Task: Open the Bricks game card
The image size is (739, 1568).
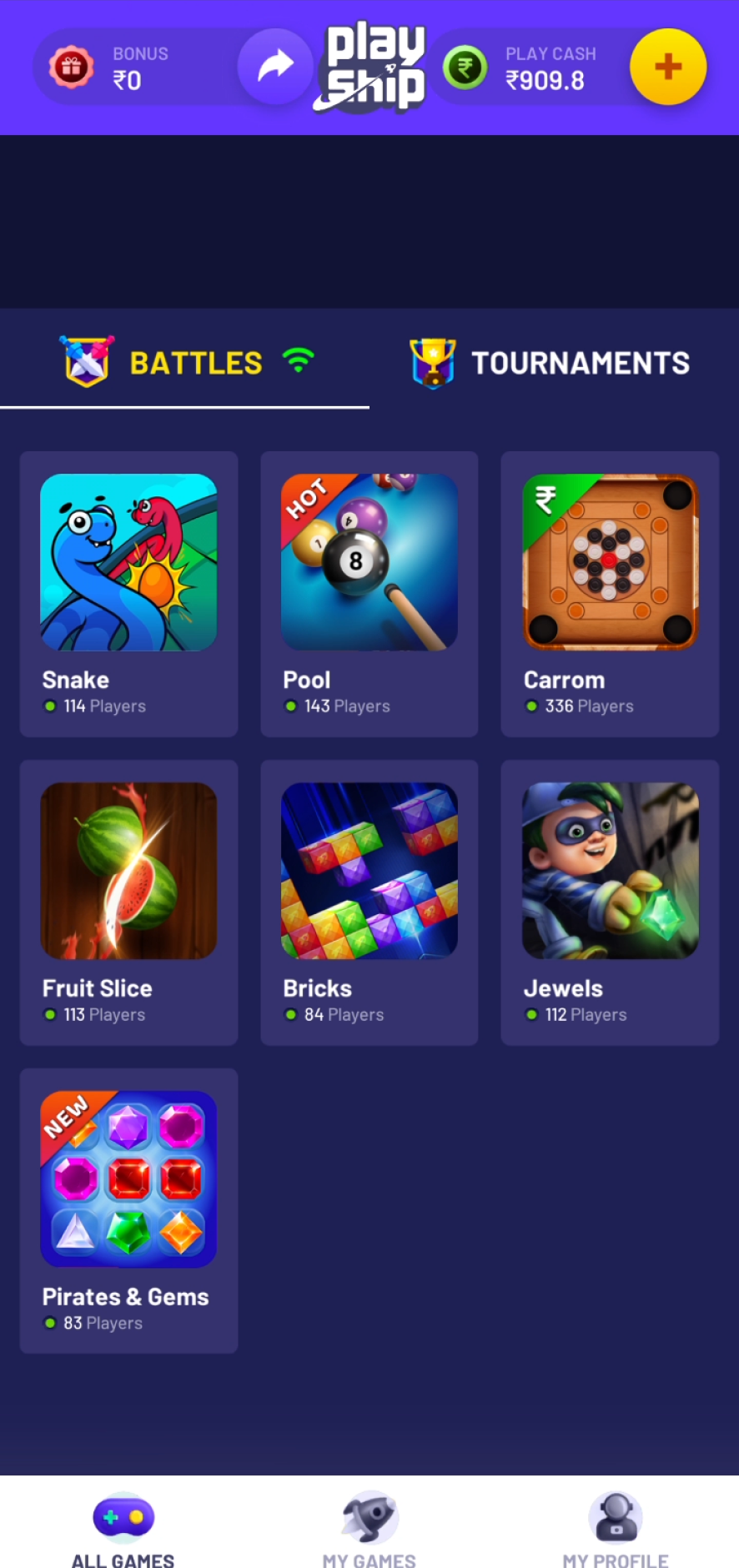Action: tap(369, 902)
